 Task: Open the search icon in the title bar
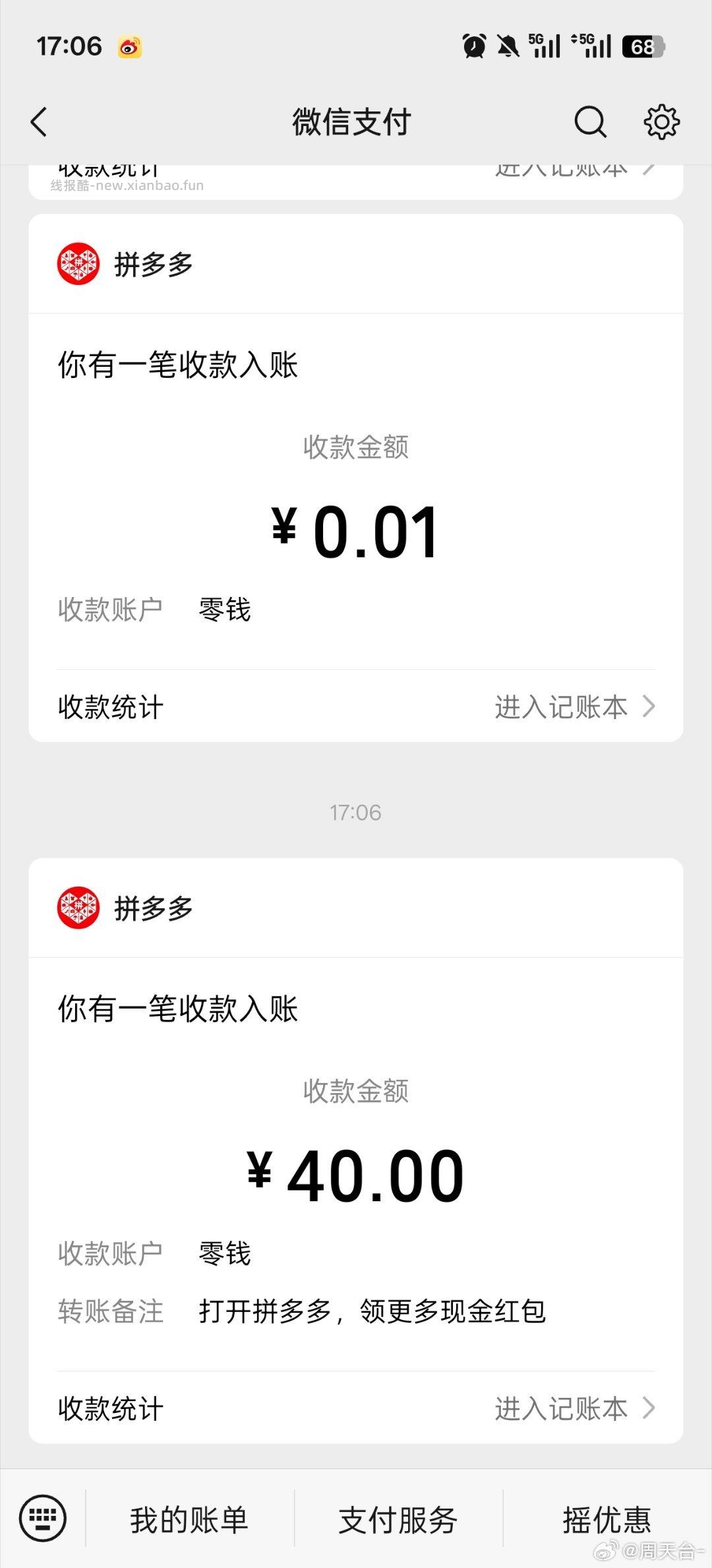(590, 121)
